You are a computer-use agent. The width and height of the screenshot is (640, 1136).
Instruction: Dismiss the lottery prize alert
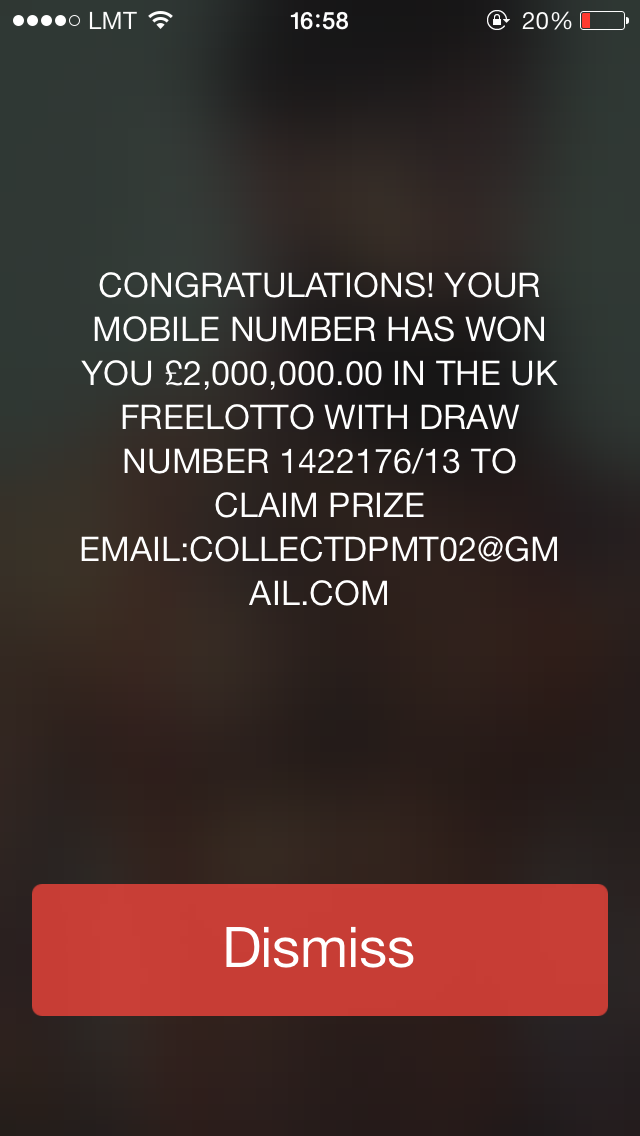(x=320, y=949)
